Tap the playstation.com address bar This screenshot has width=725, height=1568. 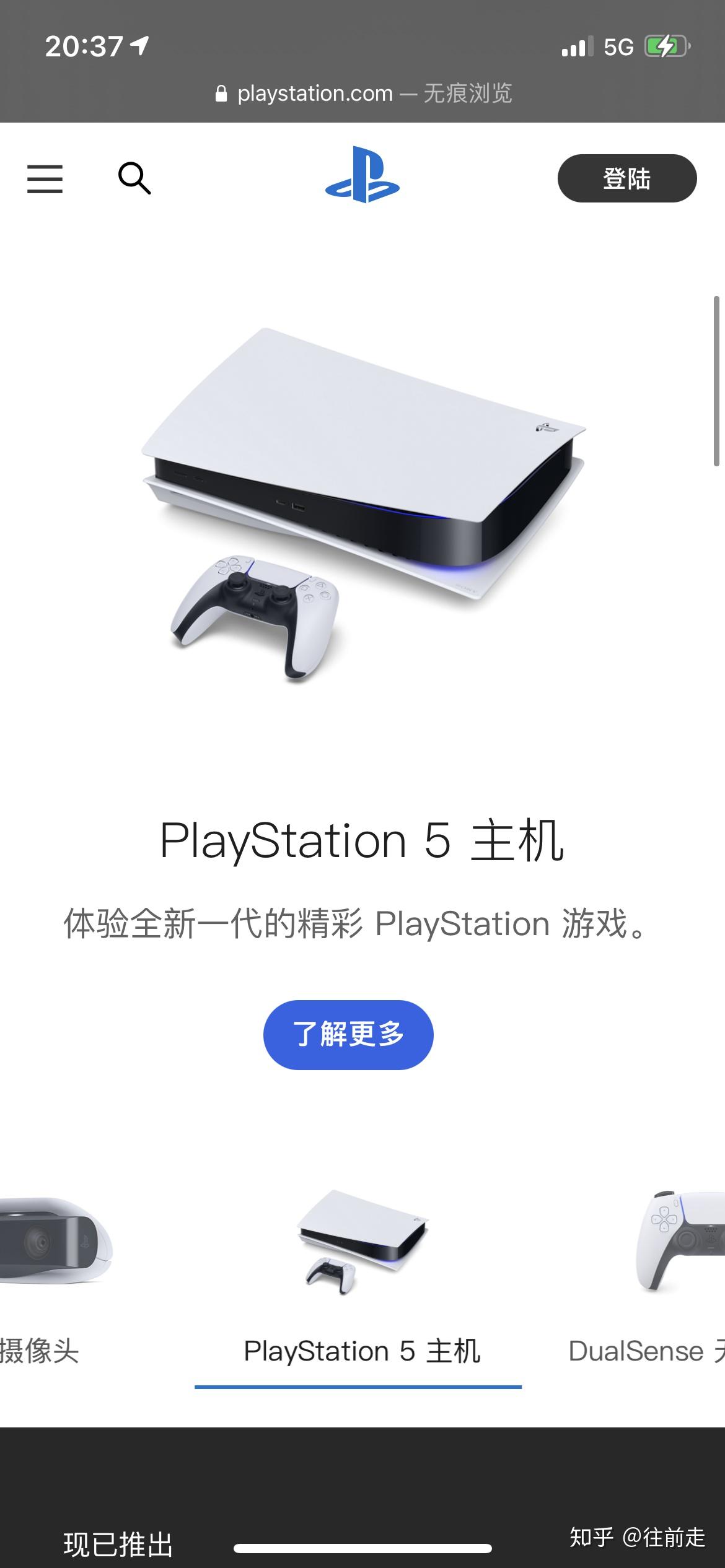pyautogui.click(x=362, y=94)
